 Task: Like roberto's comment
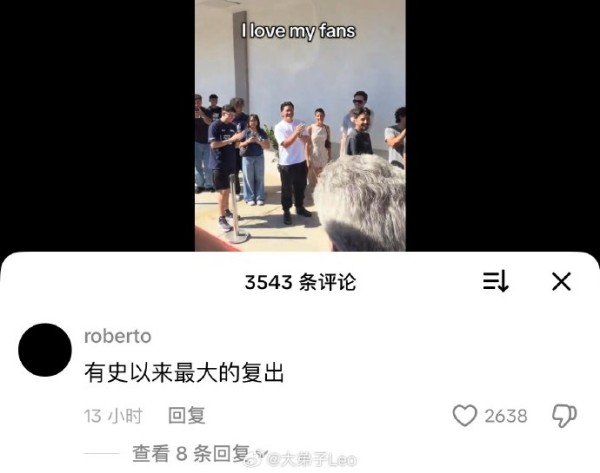pos(465,415)
